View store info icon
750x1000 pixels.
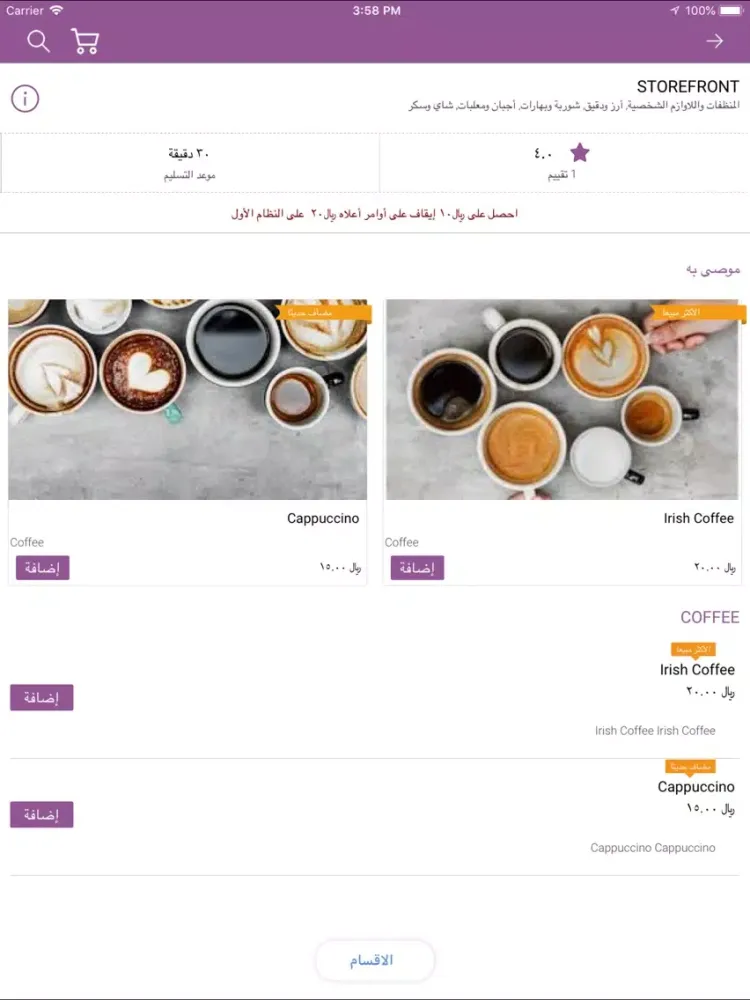25,99
